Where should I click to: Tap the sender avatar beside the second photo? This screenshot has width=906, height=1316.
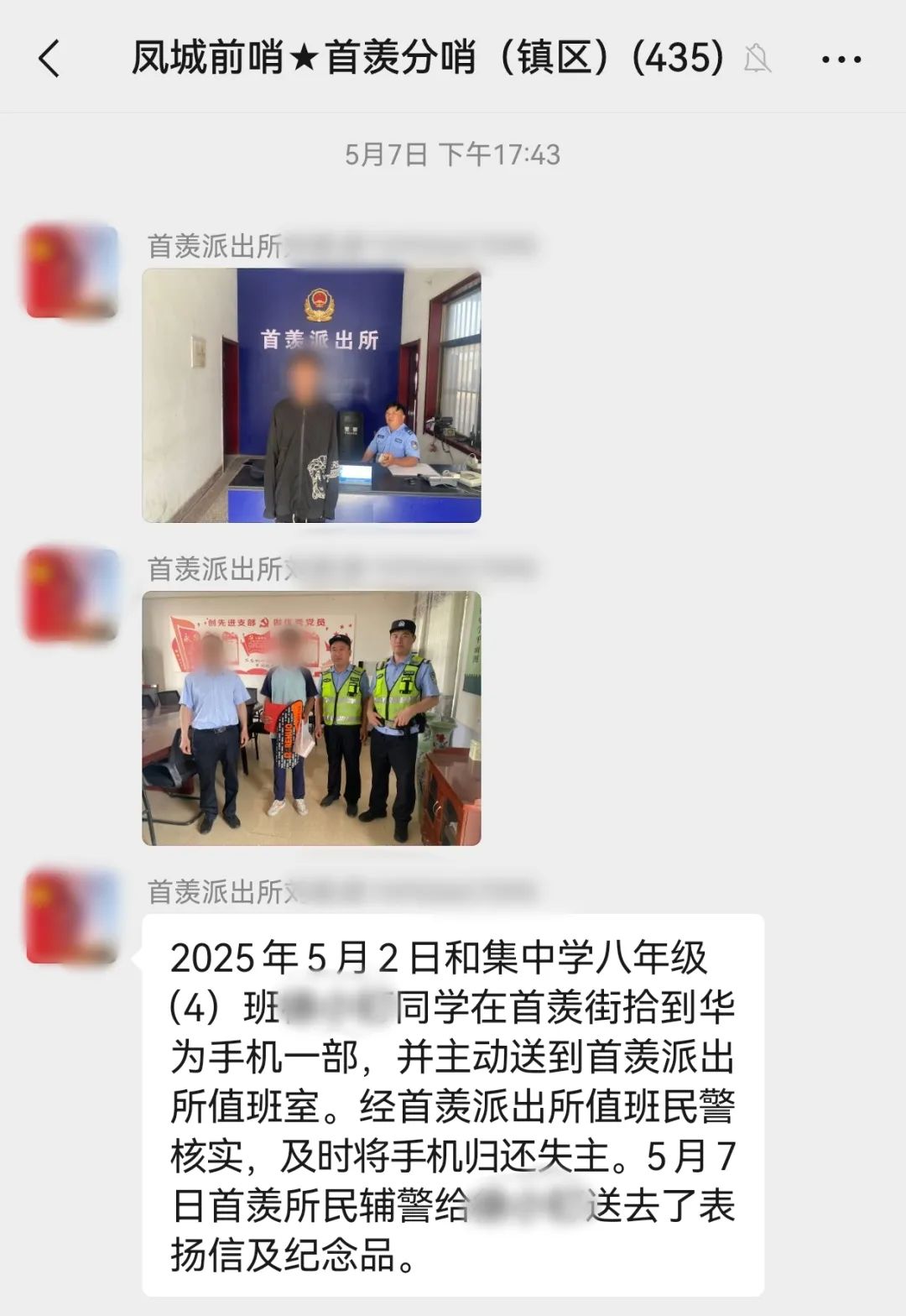coord(72,595)
